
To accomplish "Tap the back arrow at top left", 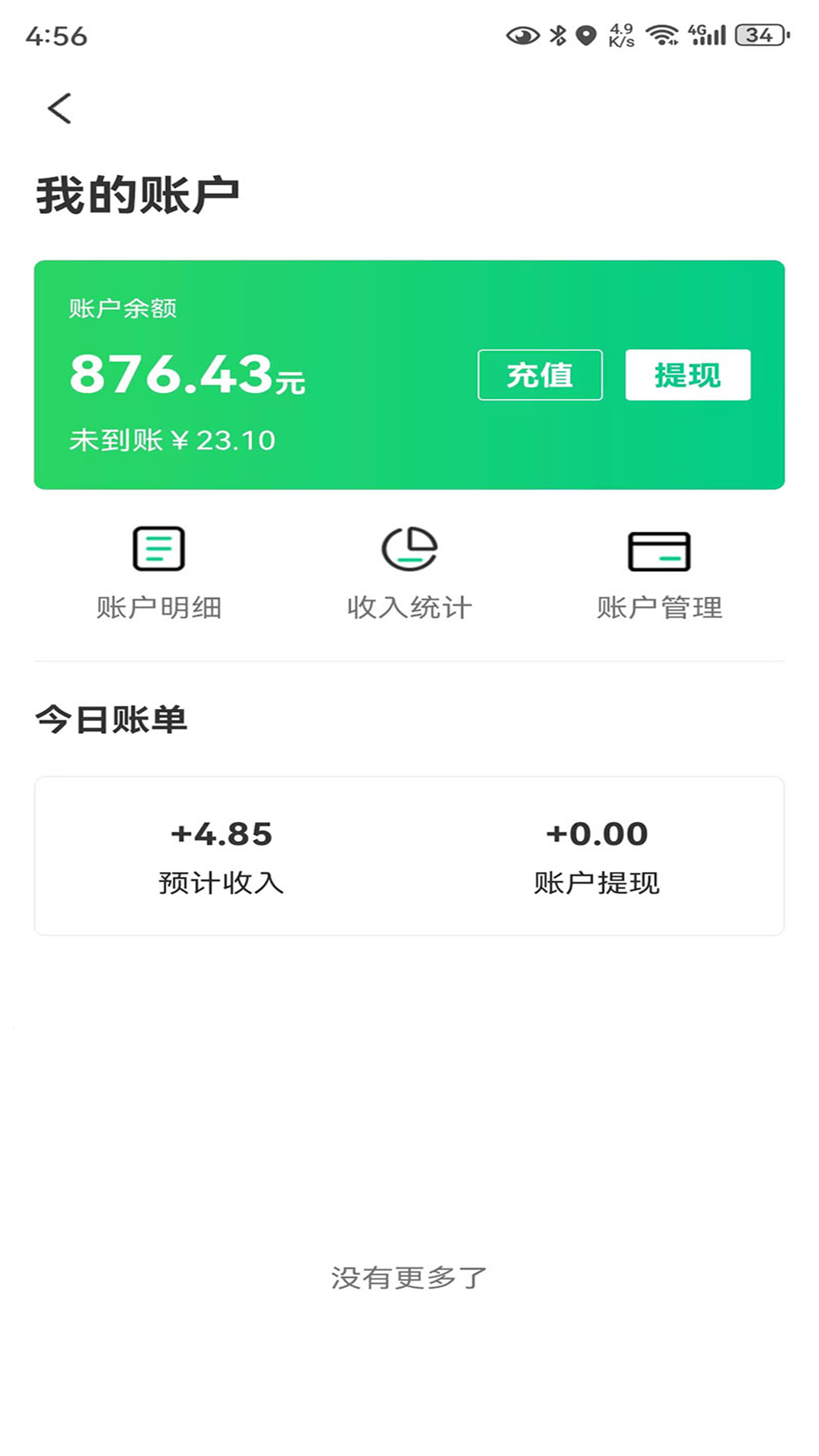I will tap(59, 106).
